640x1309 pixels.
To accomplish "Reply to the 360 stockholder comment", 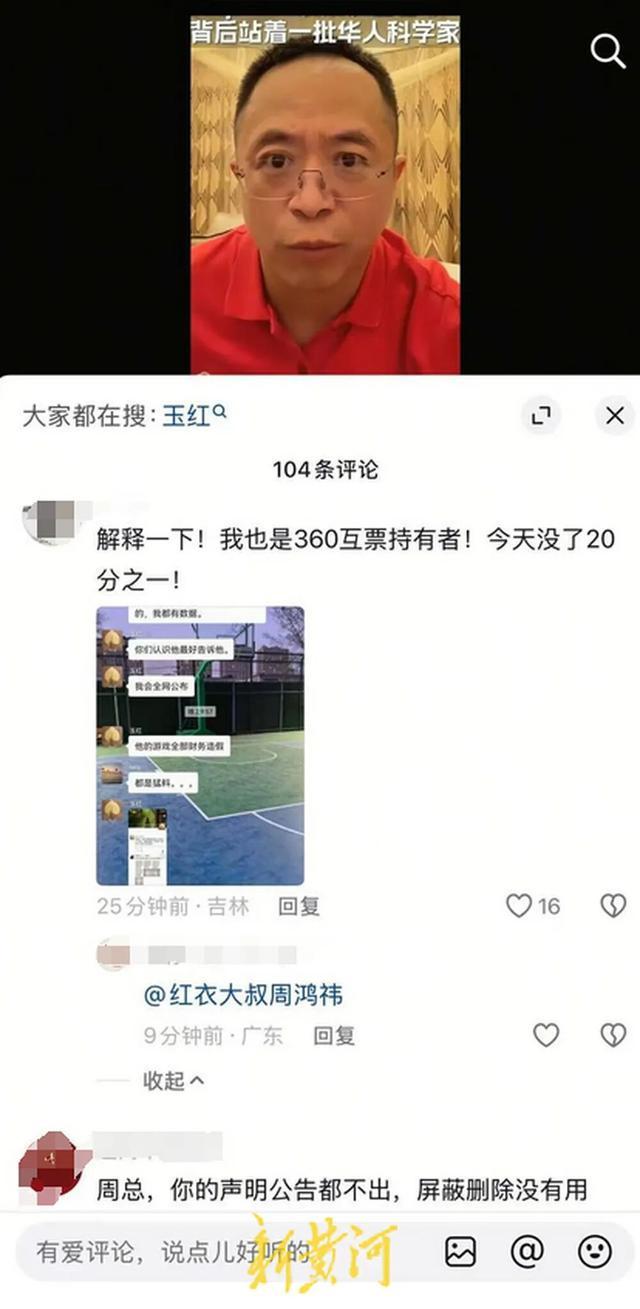I will coord(298,906).
